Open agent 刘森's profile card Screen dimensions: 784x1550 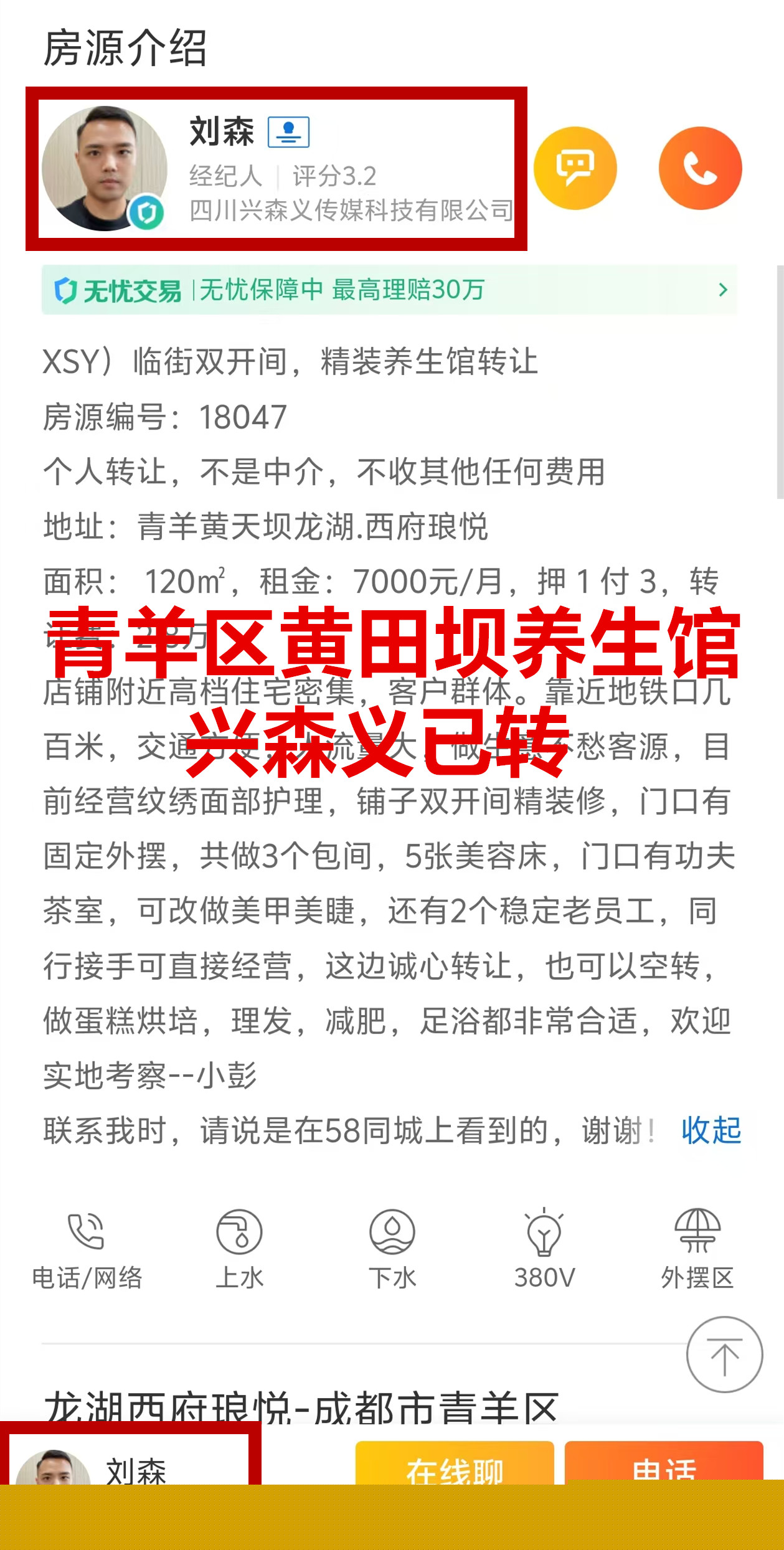(276, 169)
